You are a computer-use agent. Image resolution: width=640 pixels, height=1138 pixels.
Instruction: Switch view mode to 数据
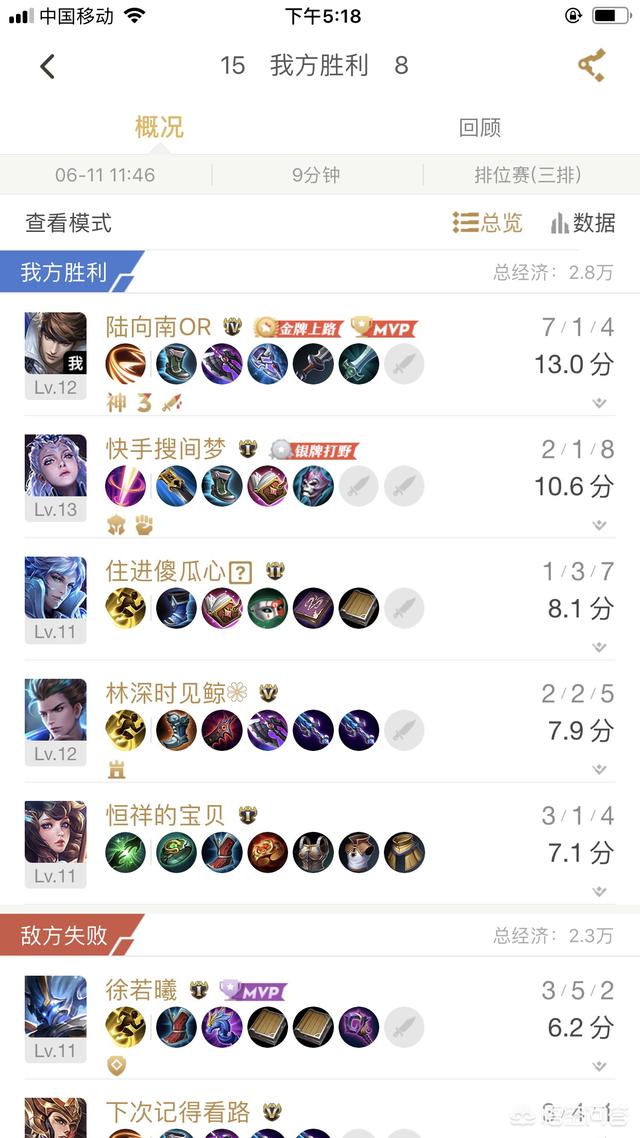pyautogui.click(x=583, y=223)
